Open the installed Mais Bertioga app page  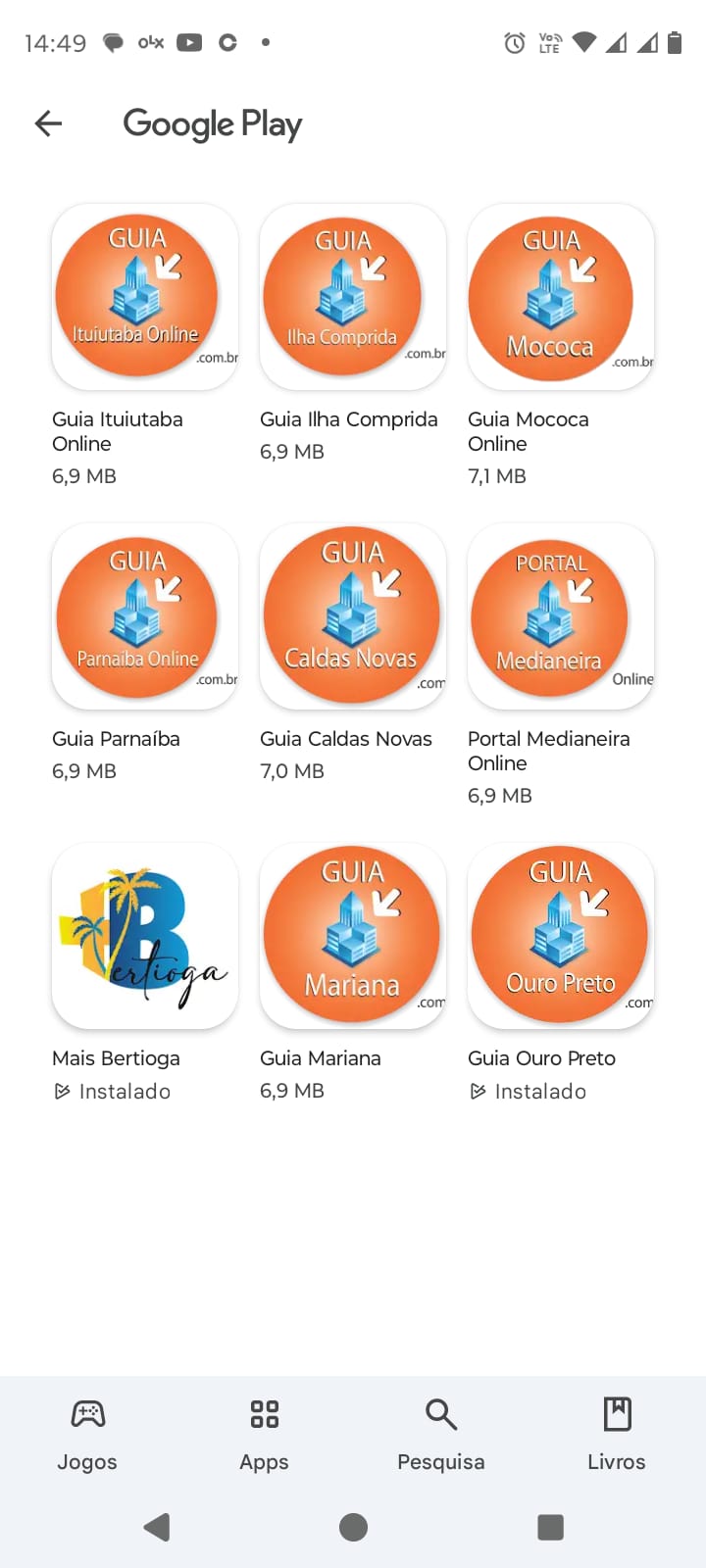click(x=145, y=936)
